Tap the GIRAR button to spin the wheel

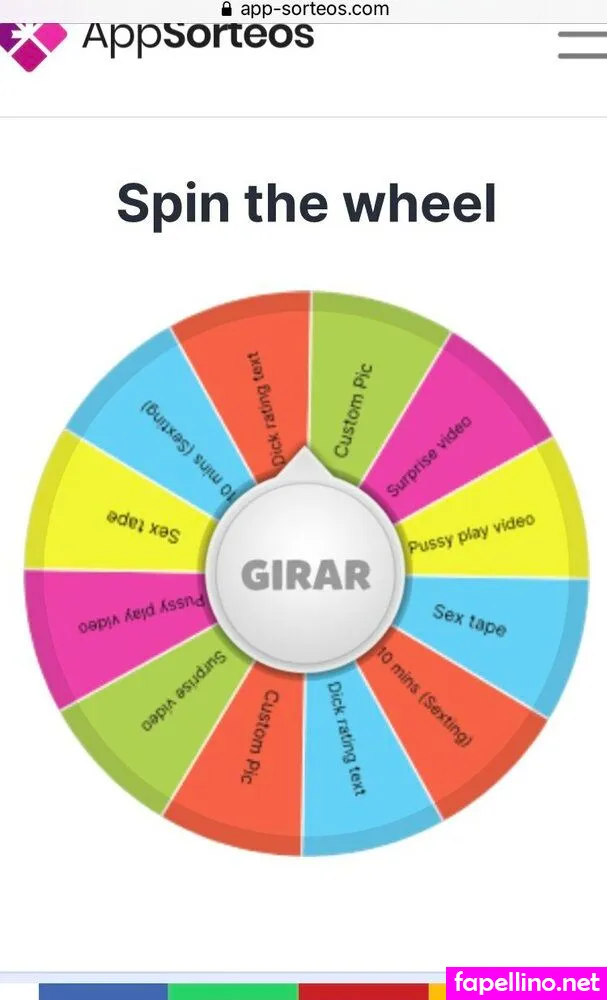tap(305, 574)
